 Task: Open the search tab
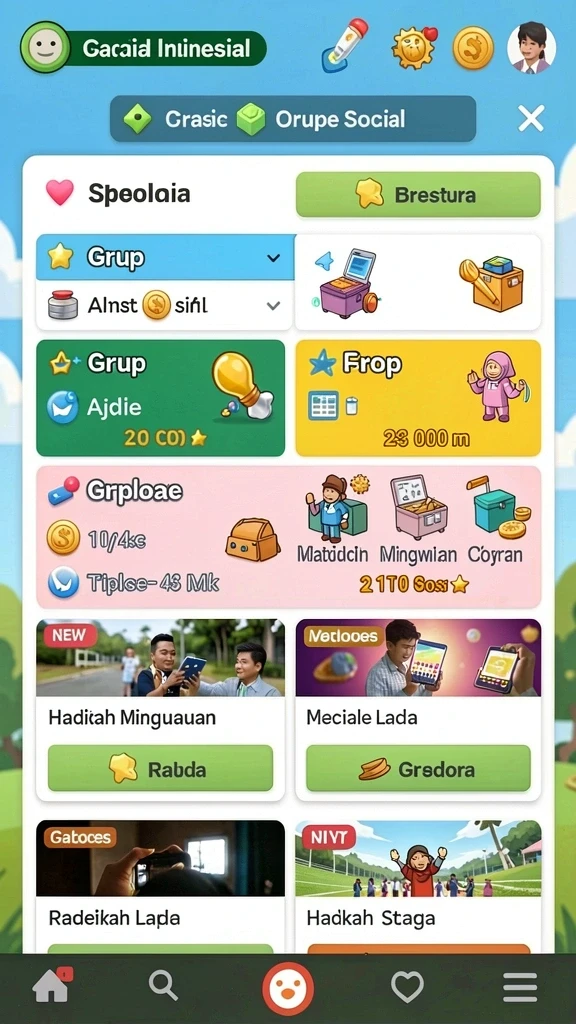pos(163,985)
